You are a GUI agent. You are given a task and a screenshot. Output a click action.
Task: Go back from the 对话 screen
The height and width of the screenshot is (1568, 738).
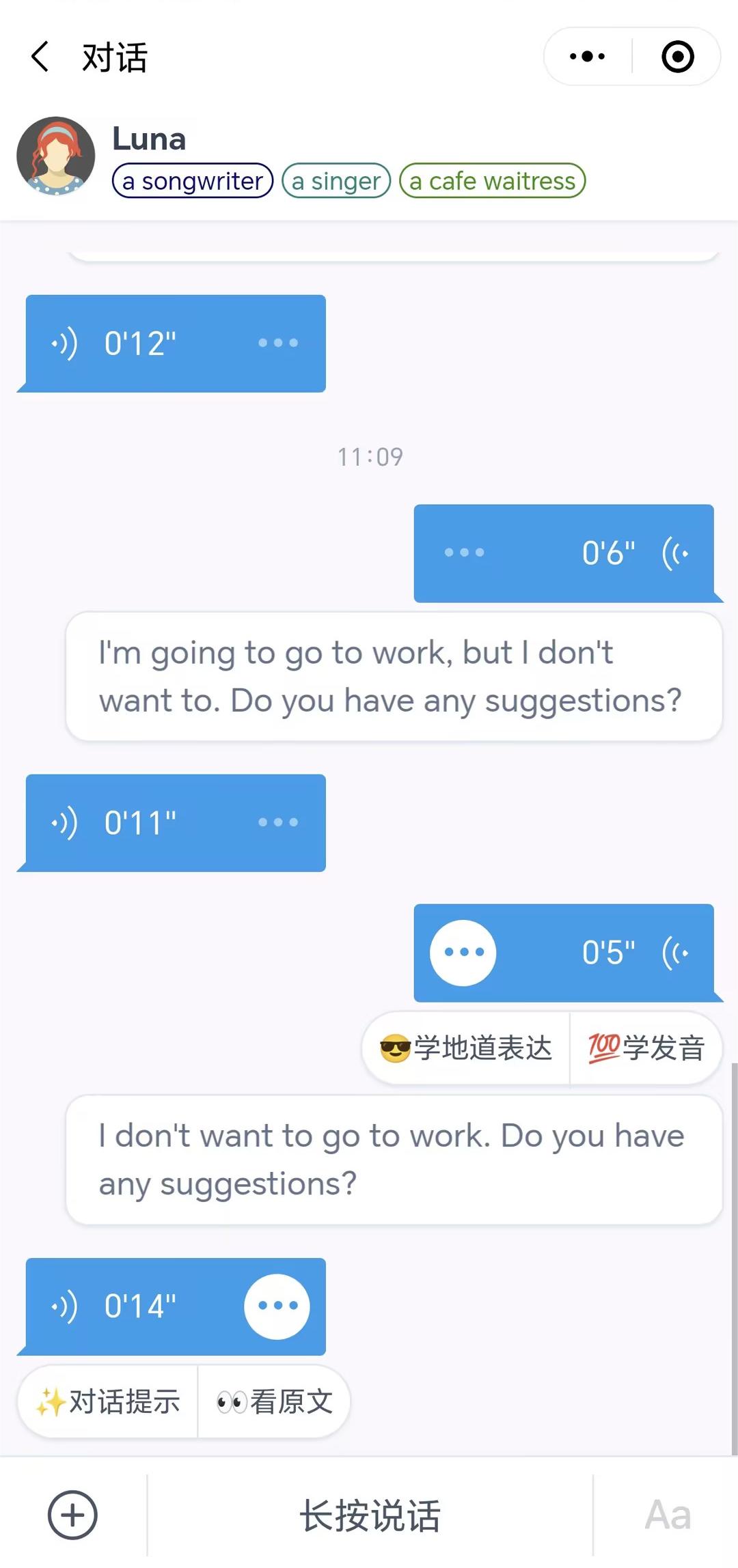click(41, 56)
